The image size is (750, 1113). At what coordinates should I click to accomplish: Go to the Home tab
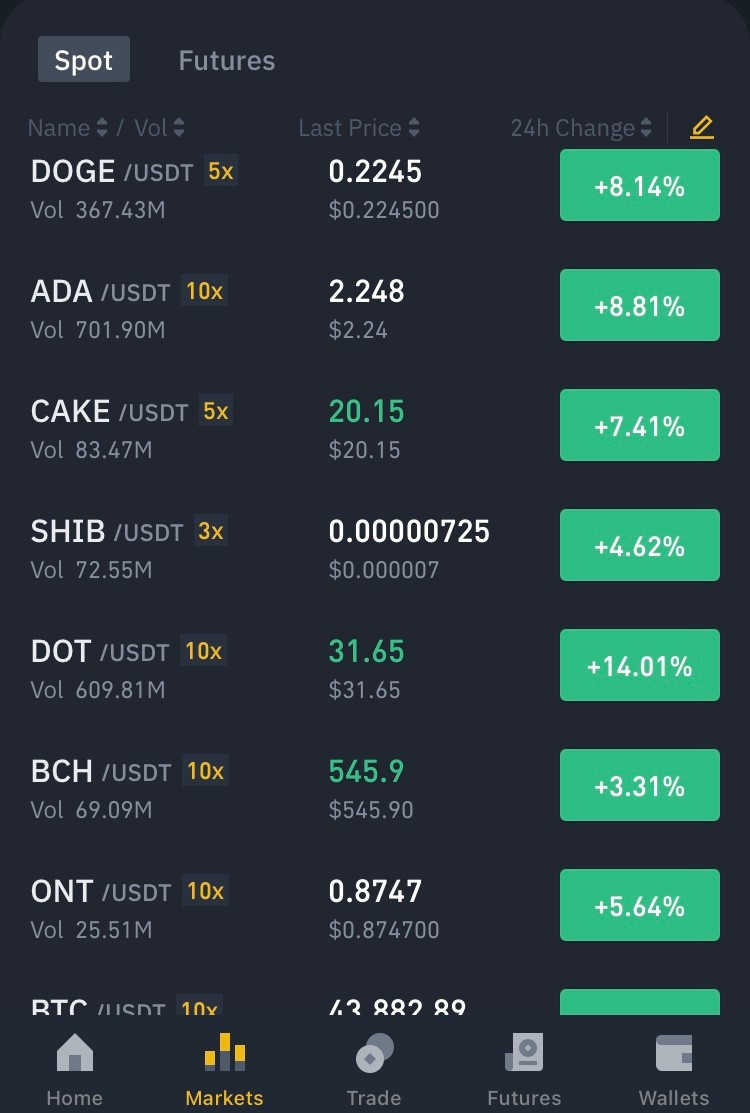point(75,1070)
